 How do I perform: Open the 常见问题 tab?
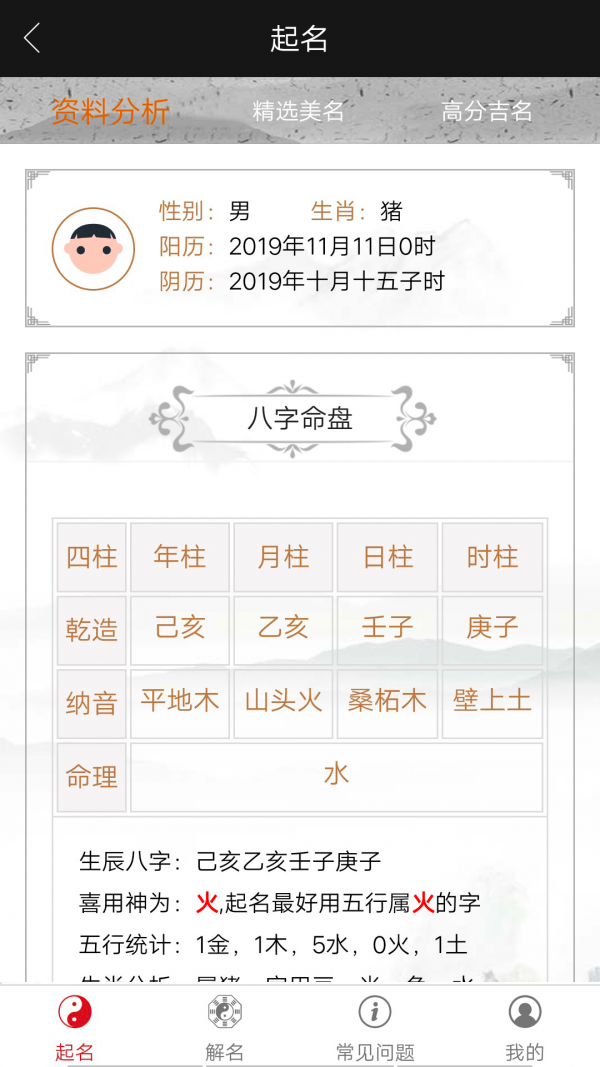coord(375,1027)
